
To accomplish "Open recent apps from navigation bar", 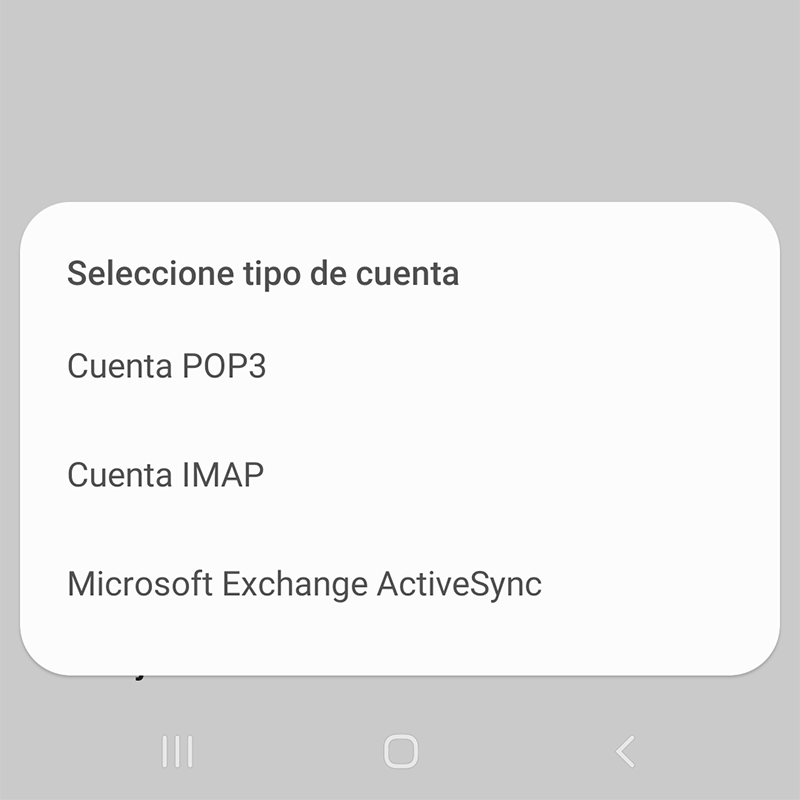I will [x=177, y=751].
